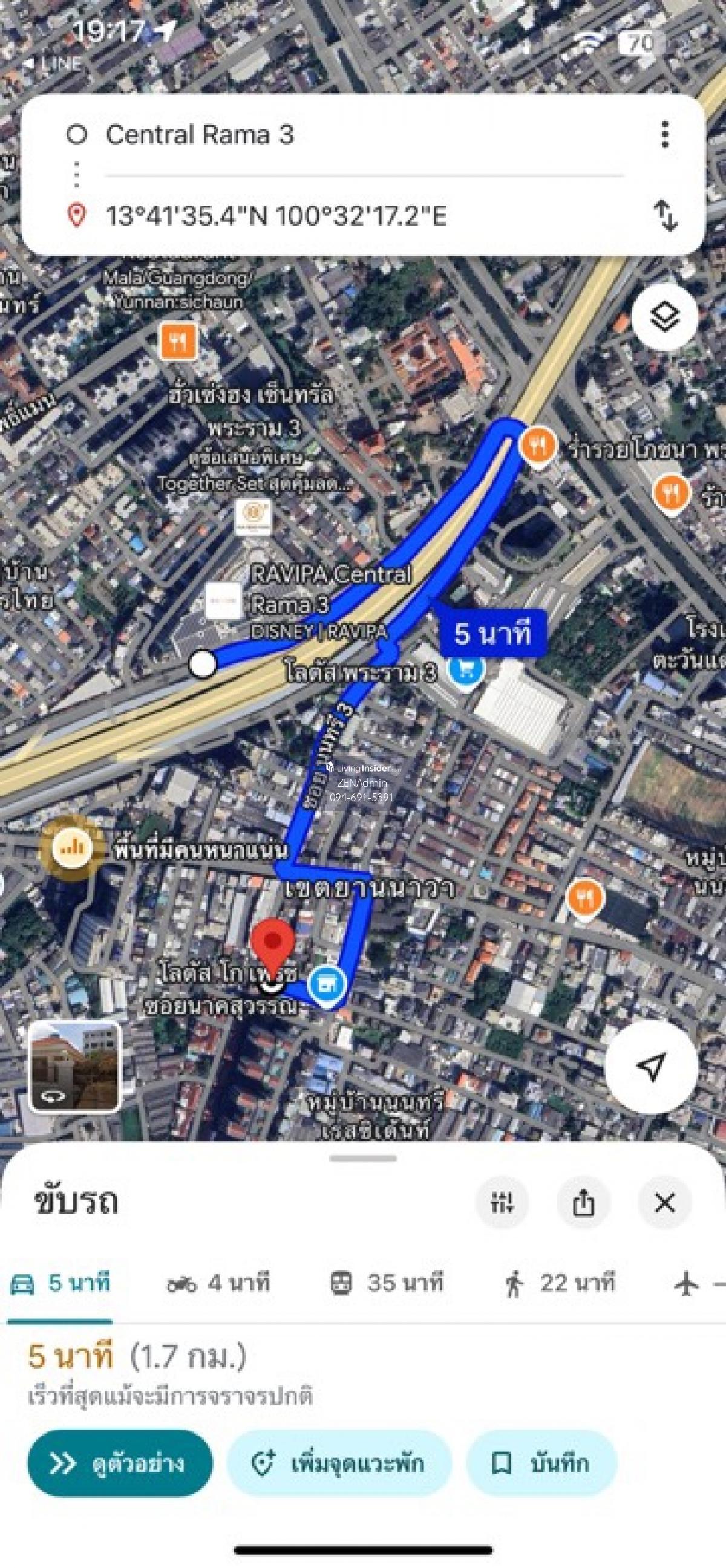The height and width of the screenshot is (1568, 726).
Task: Share these directions
Action: tap(583, 1203)
